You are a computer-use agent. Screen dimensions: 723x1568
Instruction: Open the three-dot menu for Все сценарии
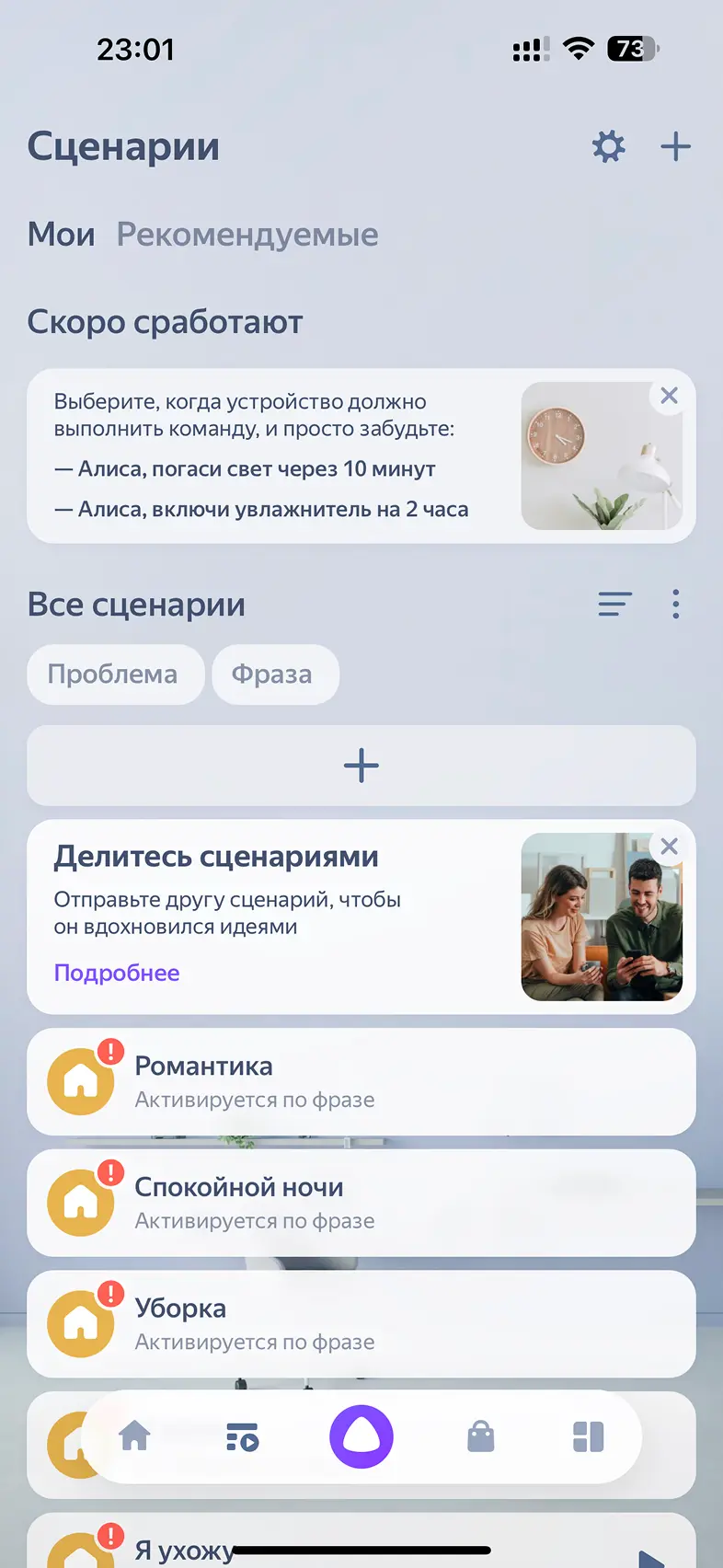(x=676, y=605)
